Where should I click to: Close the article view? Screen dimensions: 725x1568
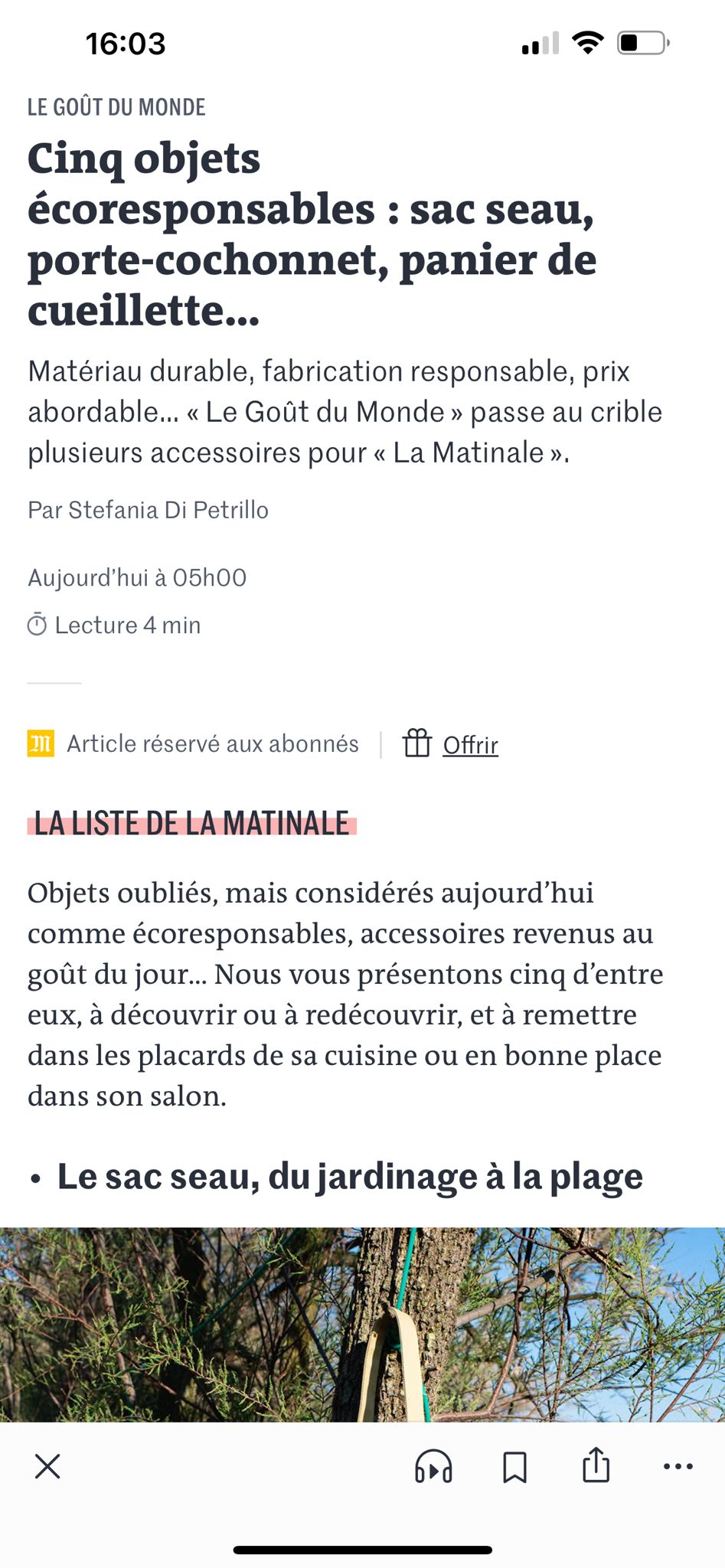47,1467
